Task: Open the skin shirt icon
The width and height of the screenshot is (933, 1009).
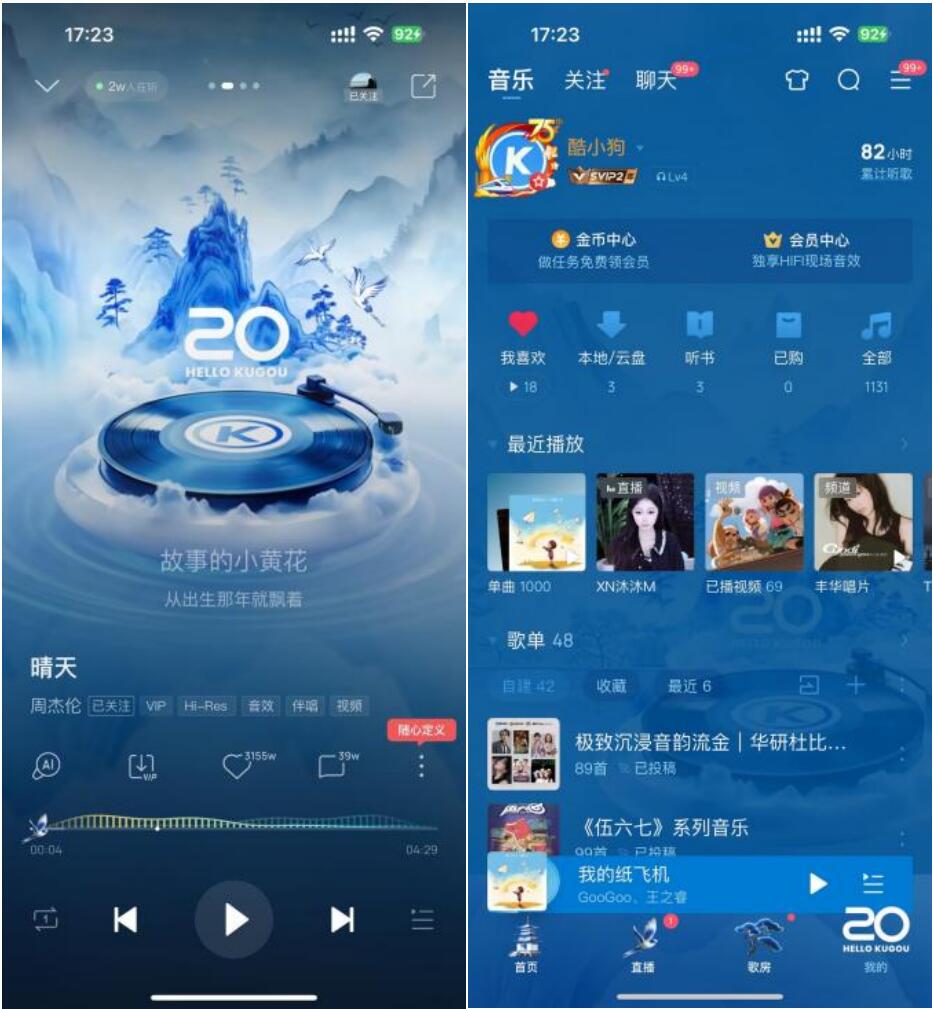Action: tap(796, 81)
